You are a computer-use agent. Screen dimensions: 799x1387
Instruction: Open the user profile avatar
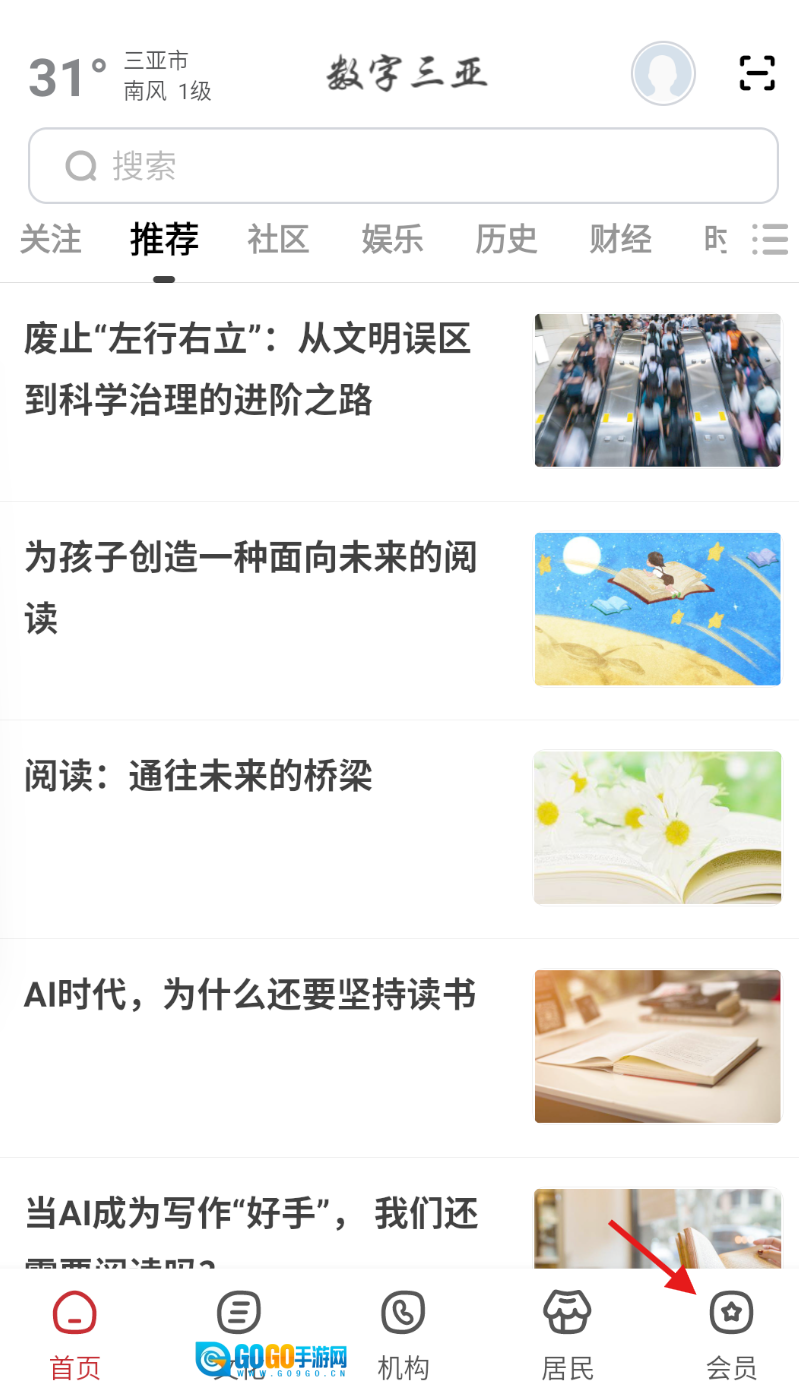(663, 73)
